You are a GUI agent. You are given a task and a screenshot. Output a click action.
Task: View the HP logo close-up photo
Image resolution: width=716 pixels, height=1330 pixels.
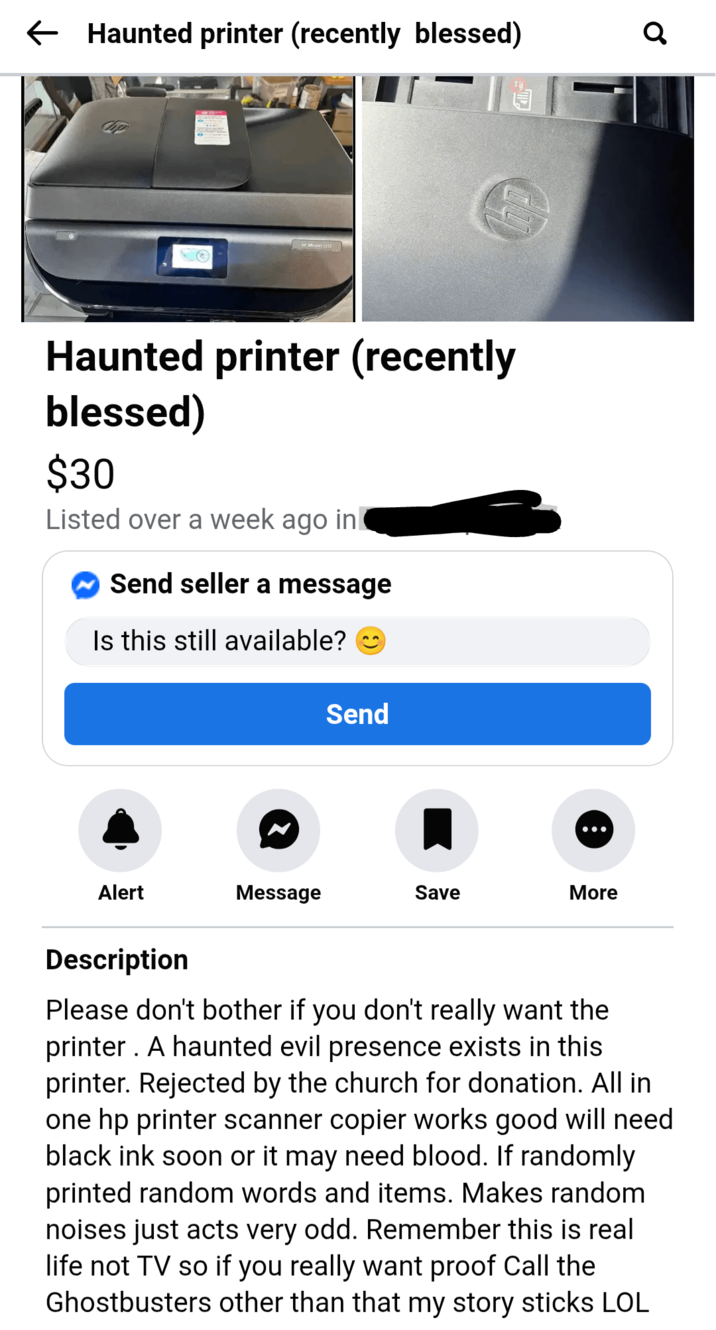[x=527, y=198]
